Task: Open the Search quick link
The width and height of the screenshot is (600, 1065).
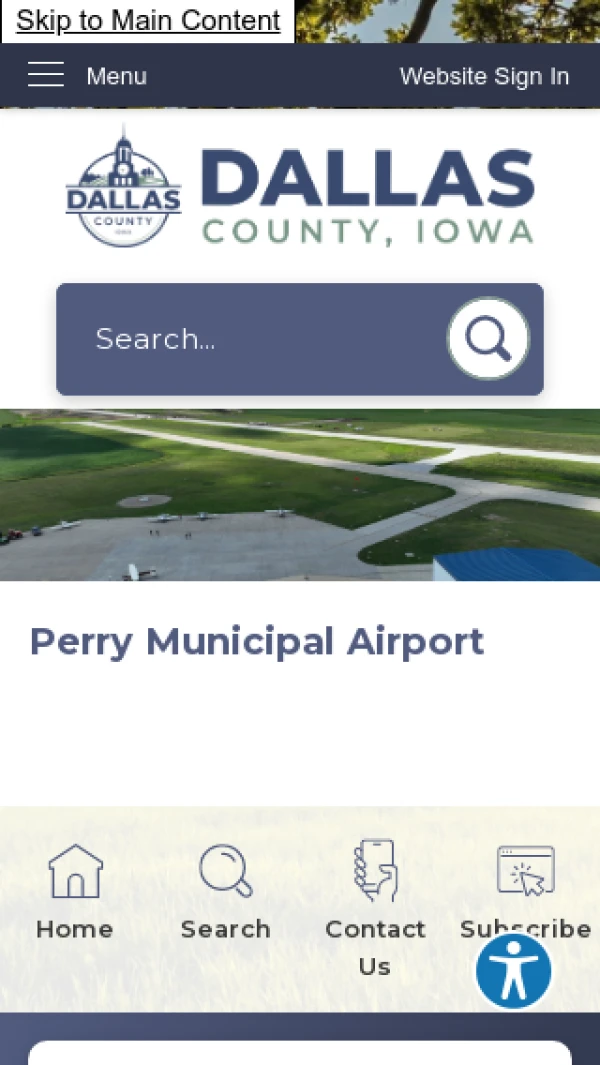Action: 226,892
